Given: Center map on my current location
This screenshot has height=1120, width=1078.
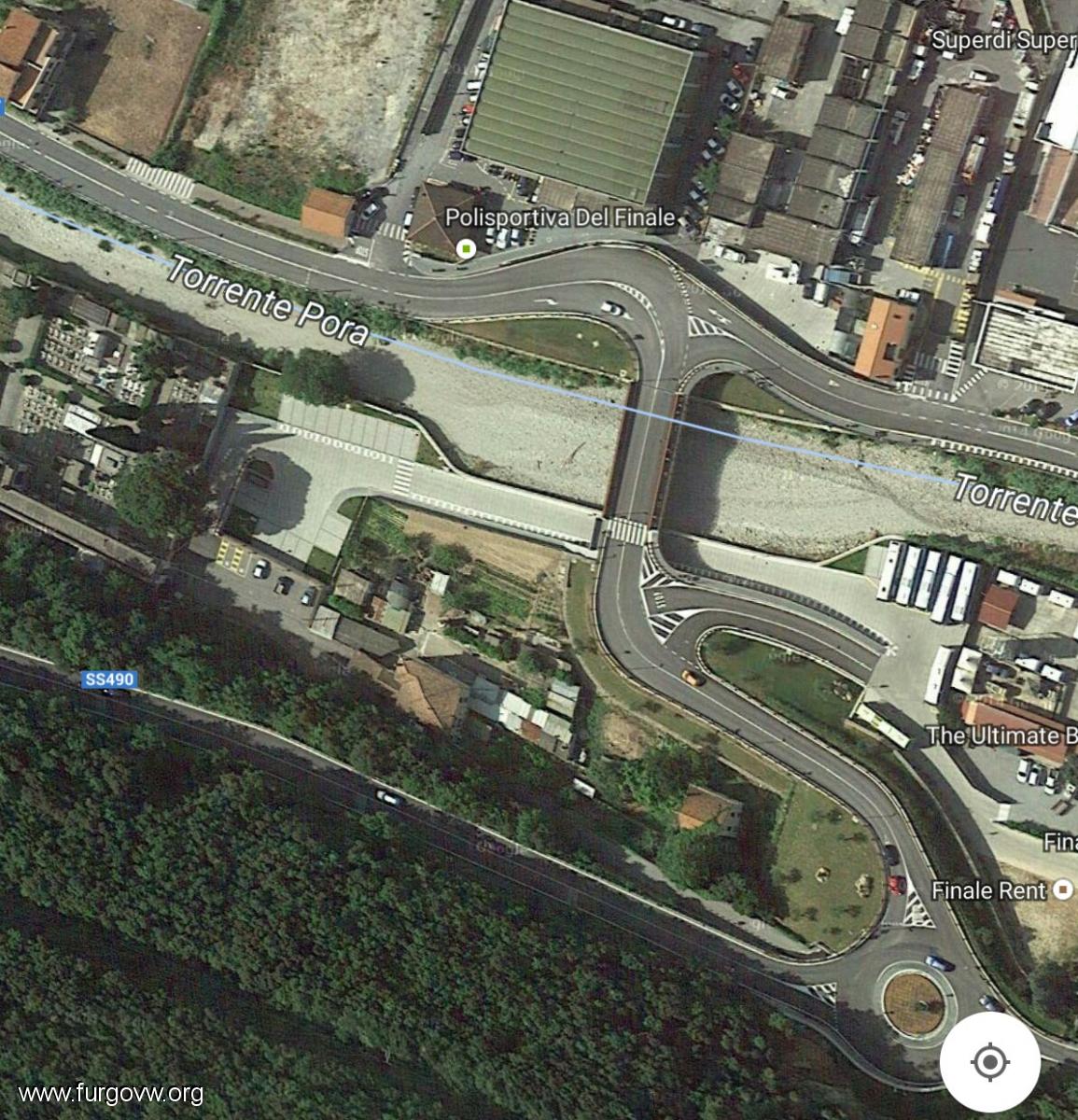Looking at the screenshot, I should pos(989,1061).
